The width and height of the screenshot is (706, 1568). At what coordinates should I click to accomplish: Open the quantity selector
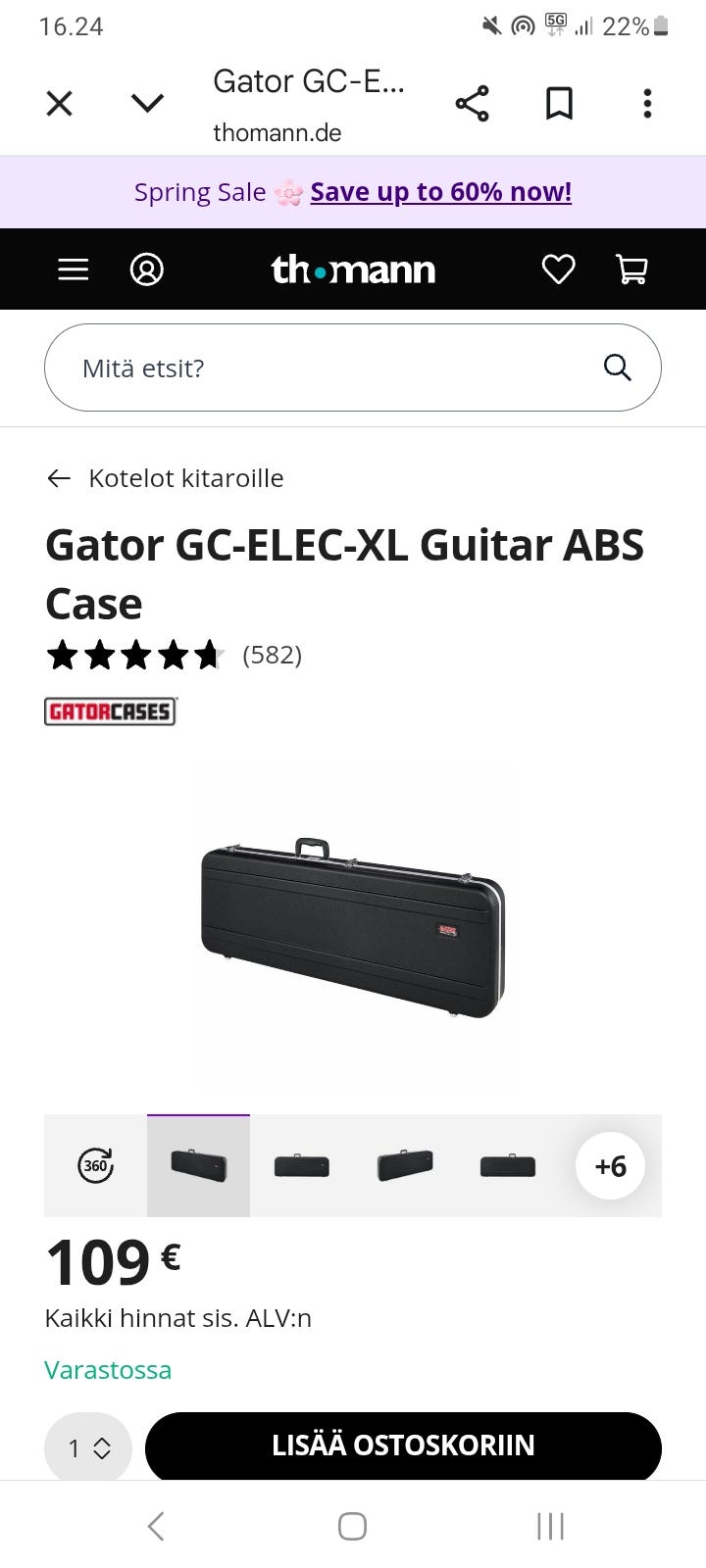tap(88, 1447)
